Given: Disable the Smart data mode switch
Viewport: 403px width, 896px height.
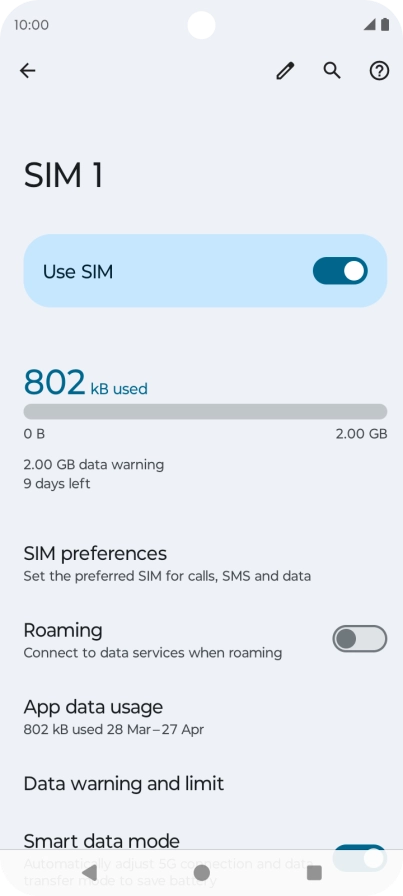Looking at the screenshot, I should click(x=360, y=858).
